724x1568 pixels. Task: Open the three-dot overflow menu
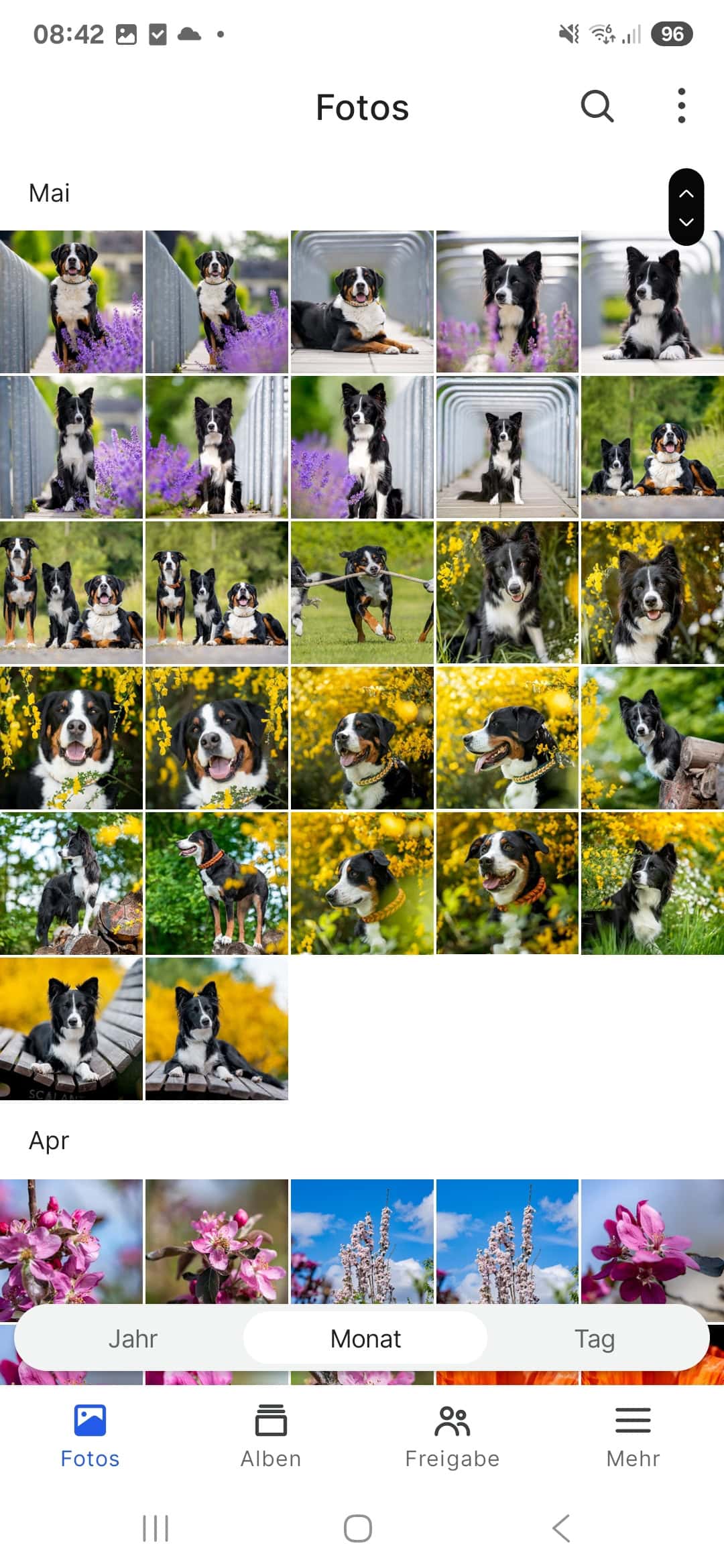tap(681, 106)
